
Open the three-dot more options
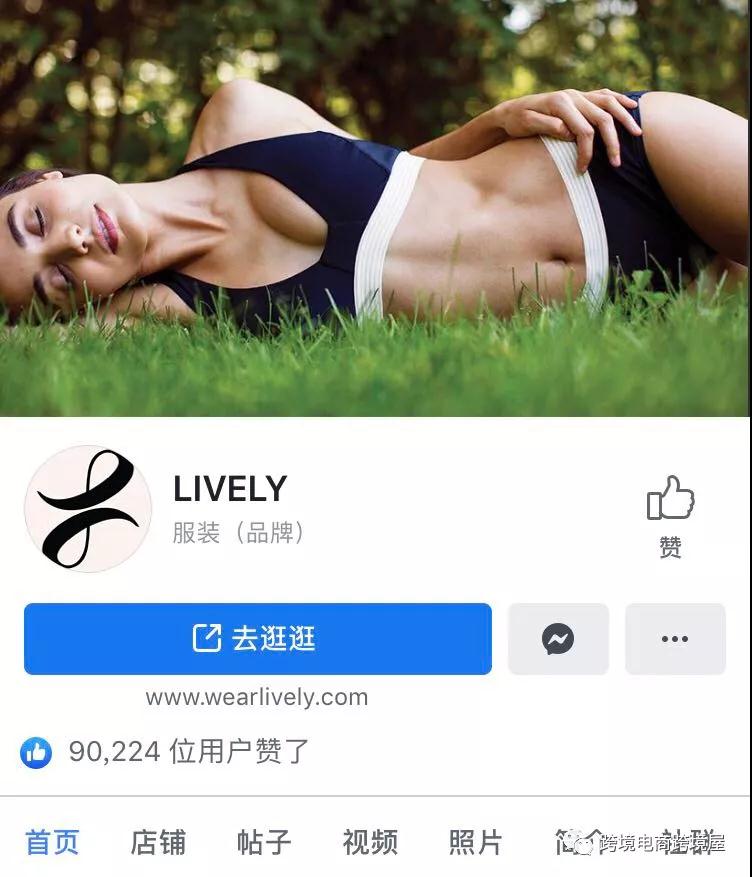(x=675, y=639)
